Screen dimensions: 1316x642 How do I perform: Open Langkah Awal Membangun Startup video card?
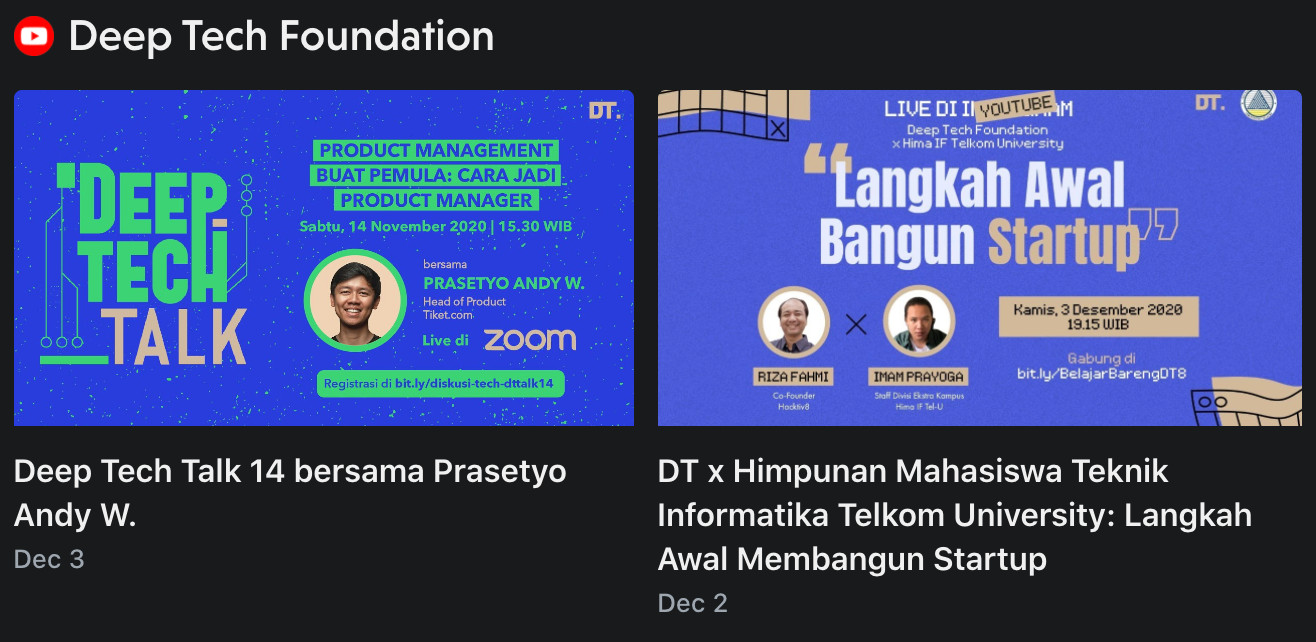coord(979,258)
